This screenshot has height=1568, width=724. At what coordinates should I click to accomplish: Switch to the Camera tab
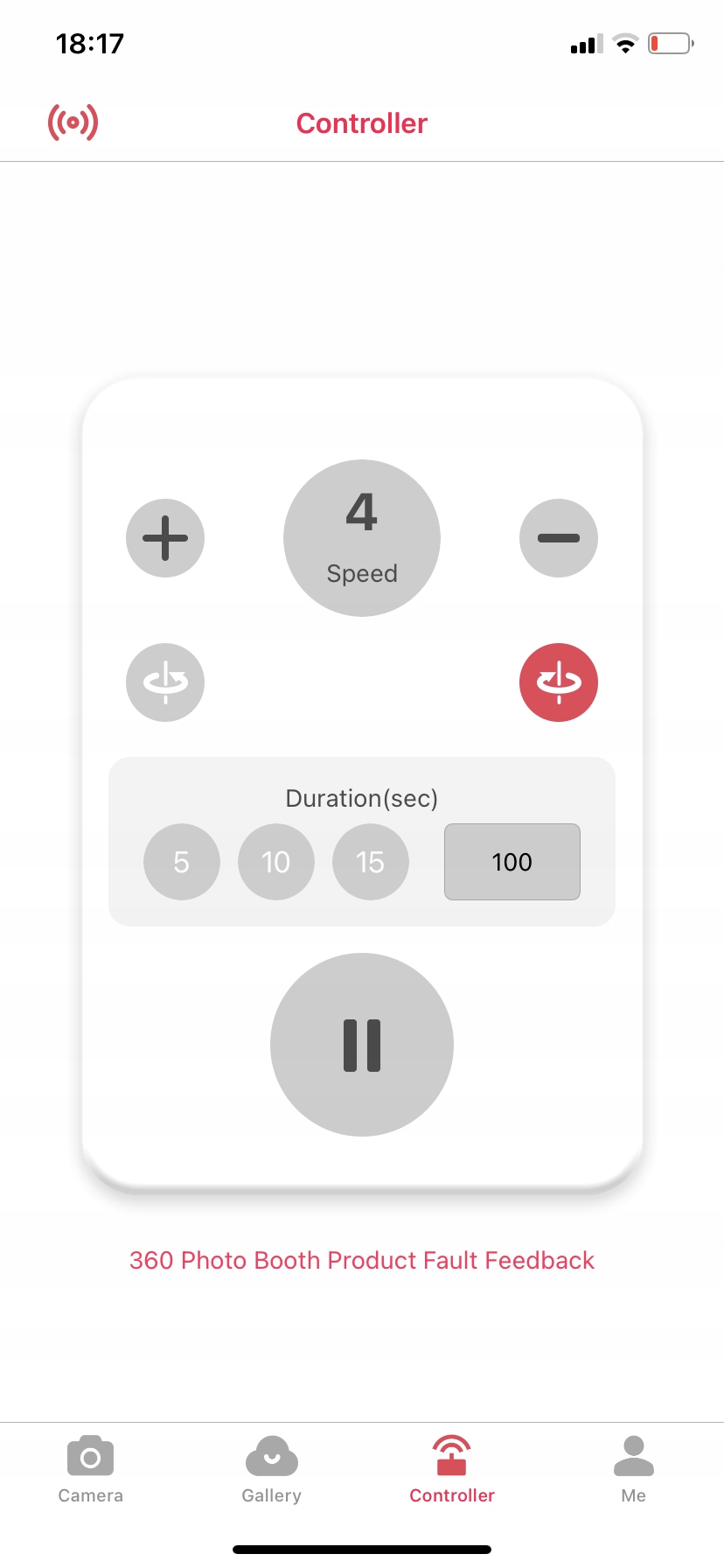[x=90, y=1470]
